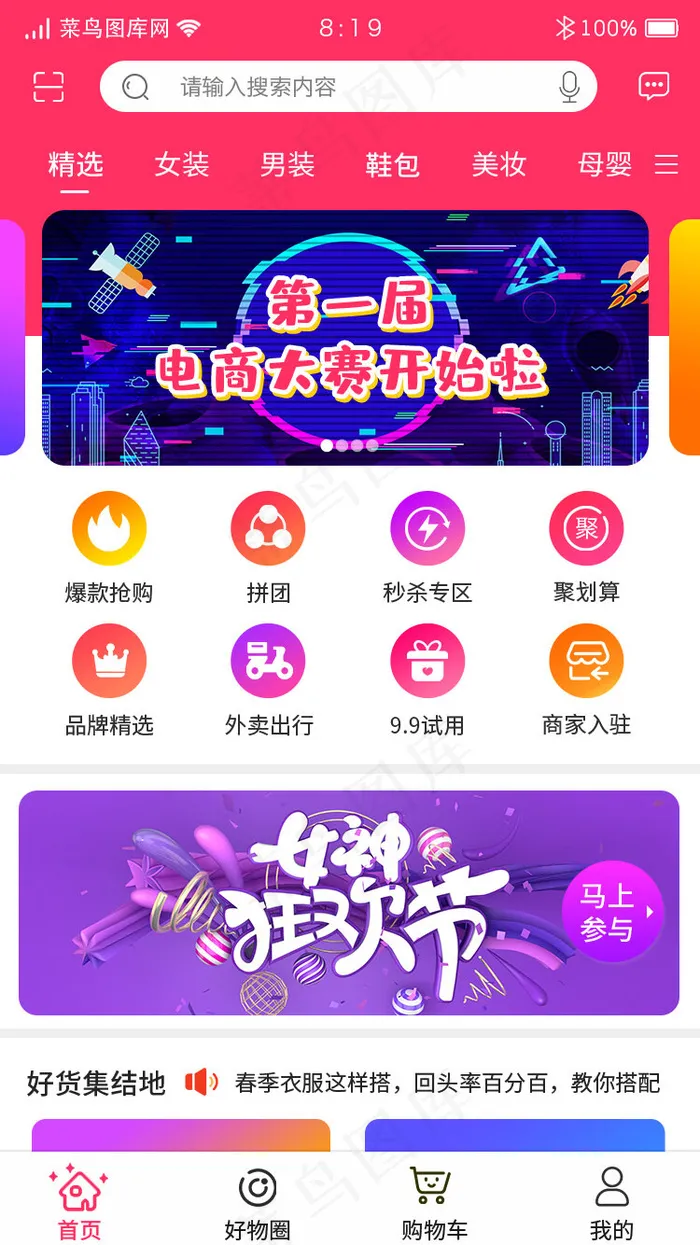Start voice search with the microphone
700x1245 pixels.
click(x=569, y=87)
